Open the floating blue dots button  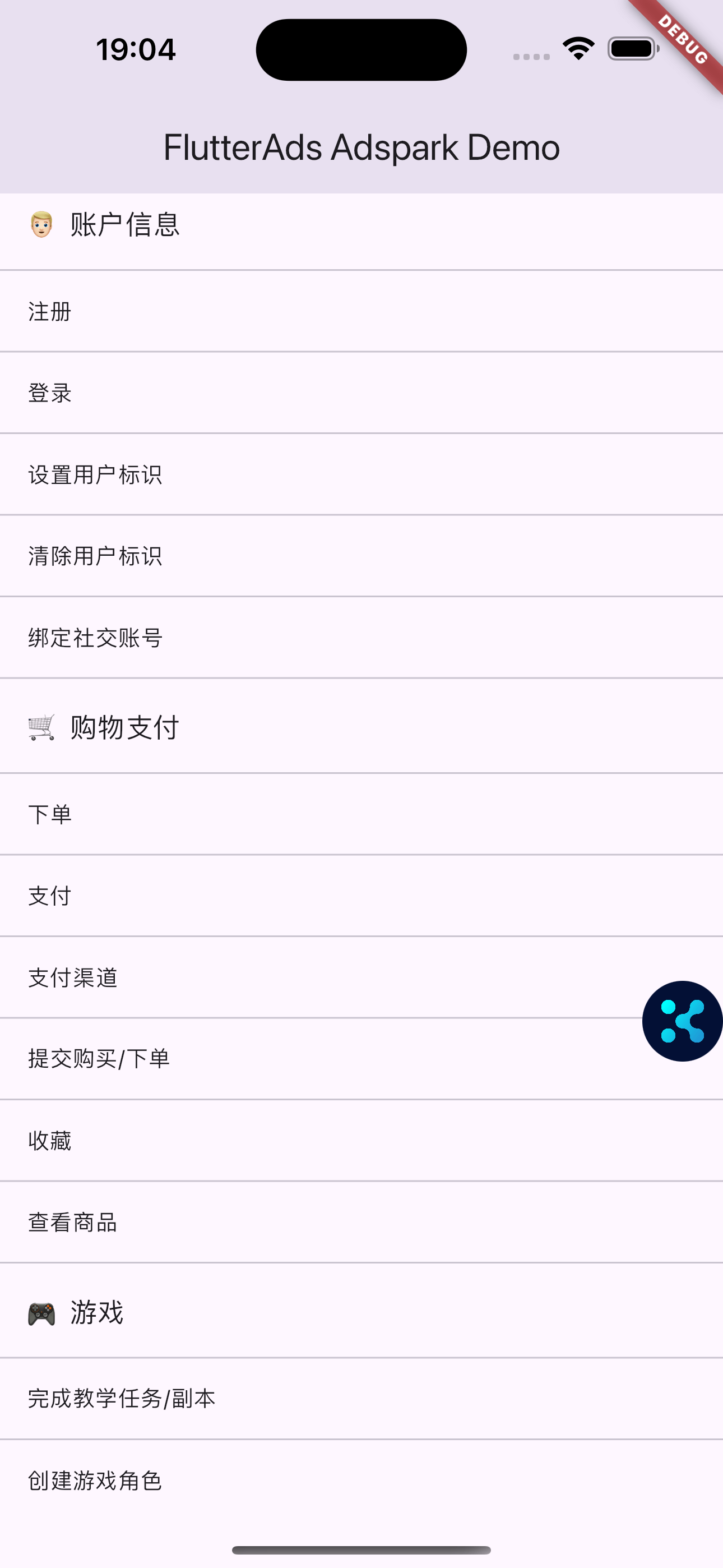[x=682, y=1021]
